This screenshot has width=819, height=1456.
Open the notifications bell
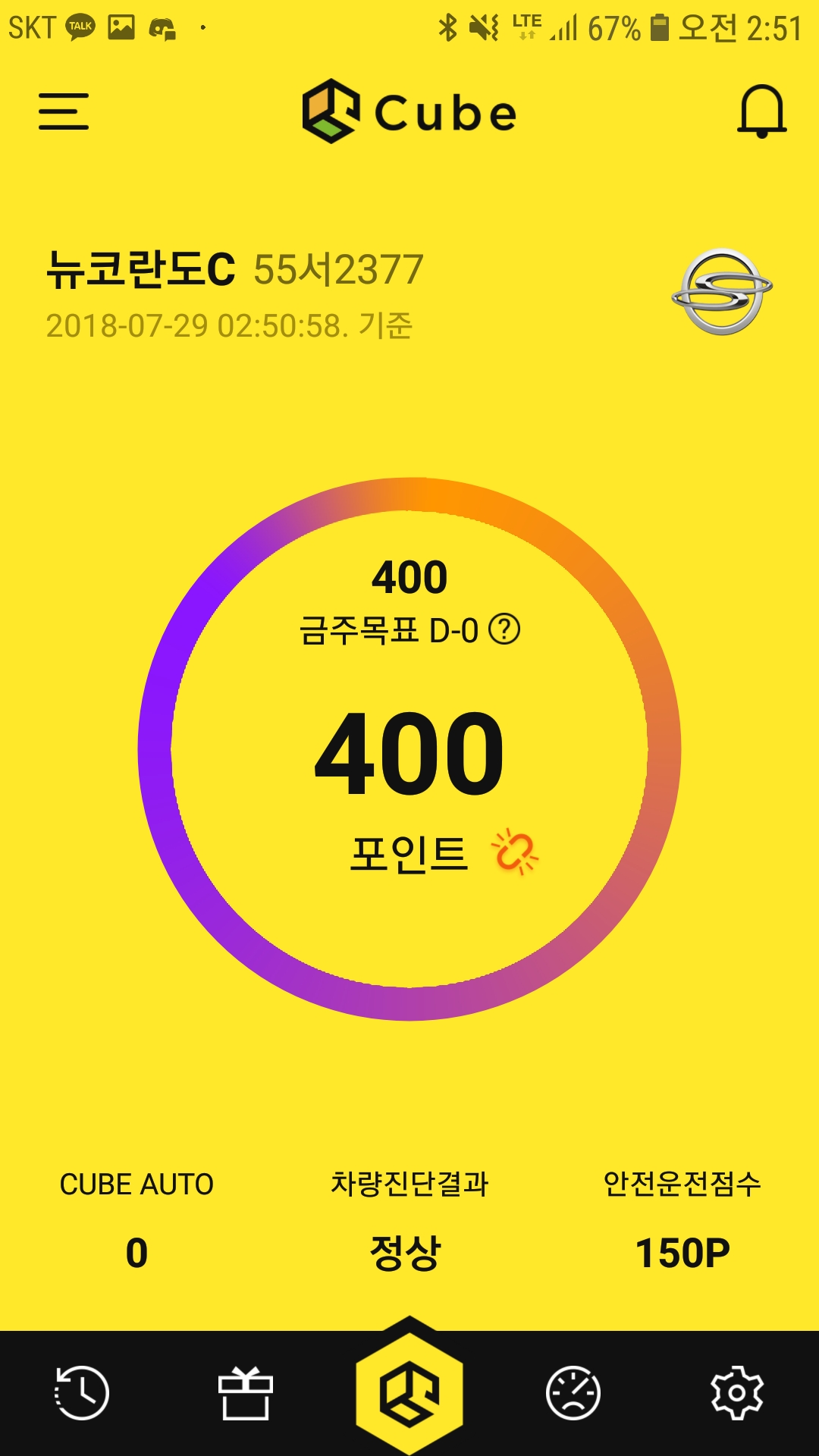[761, 111]
